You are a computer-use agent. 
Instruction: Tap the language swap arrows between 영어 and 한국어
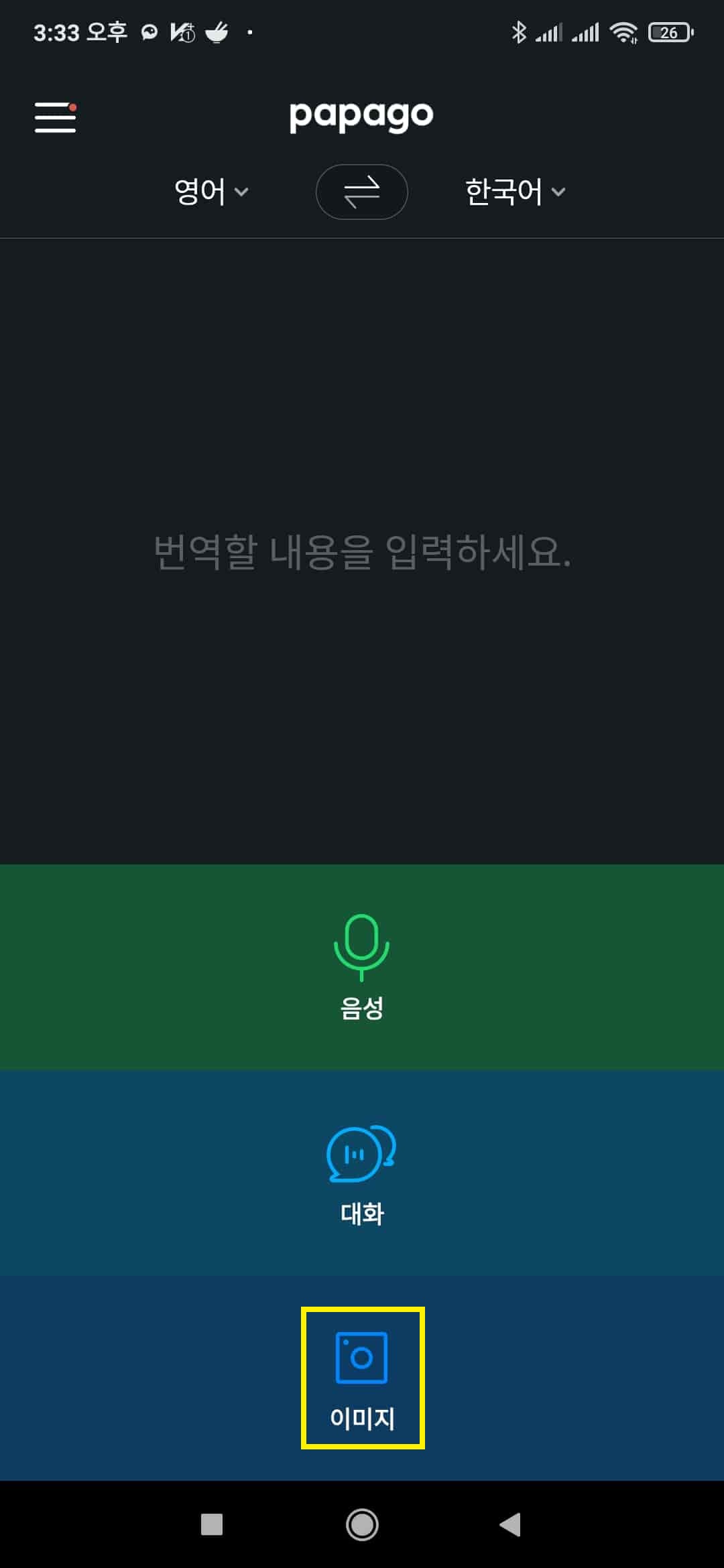point(361,192)
